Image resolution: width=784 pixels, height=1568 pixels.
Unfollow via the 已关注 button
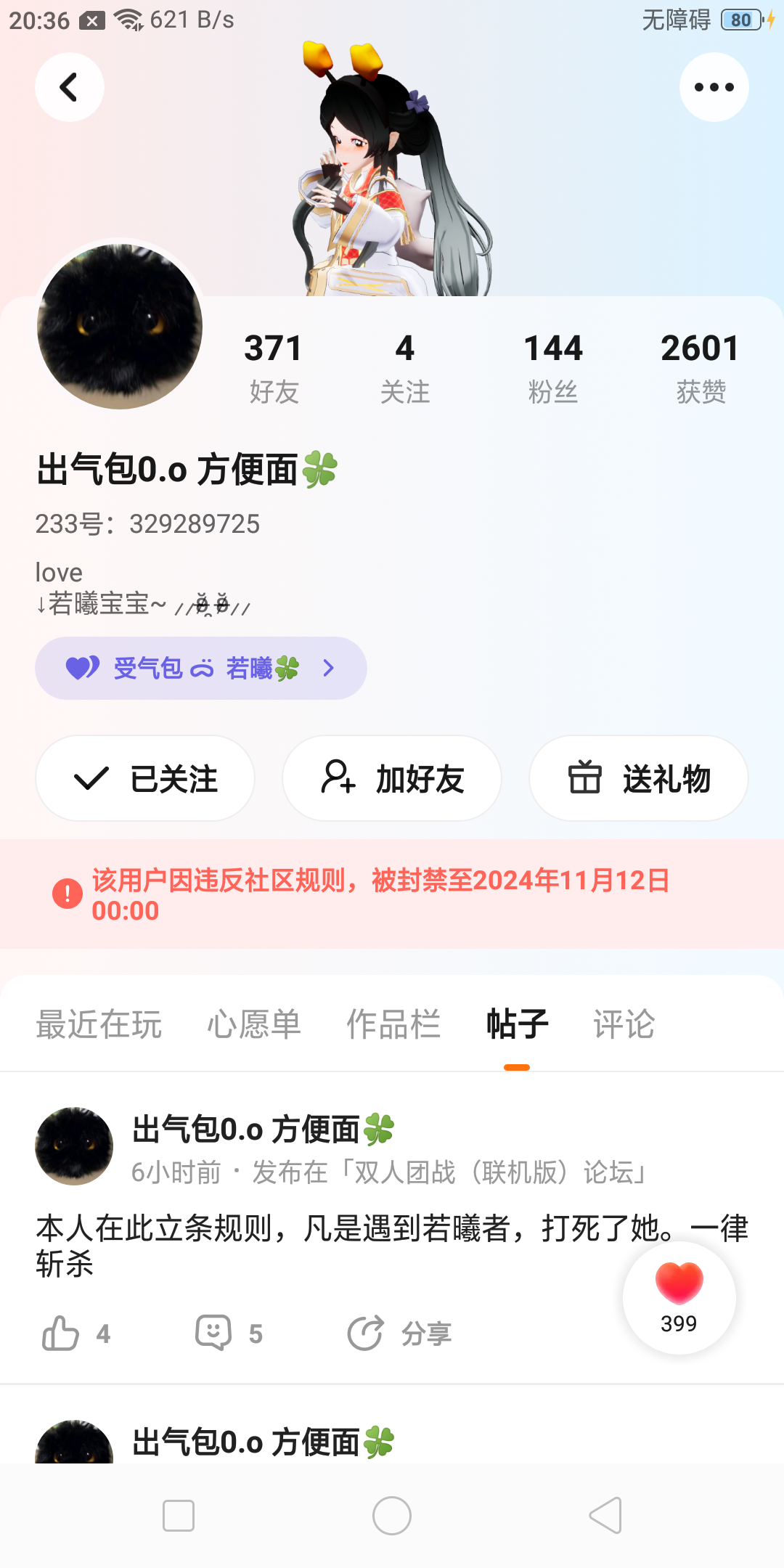(x=145, y=778)
